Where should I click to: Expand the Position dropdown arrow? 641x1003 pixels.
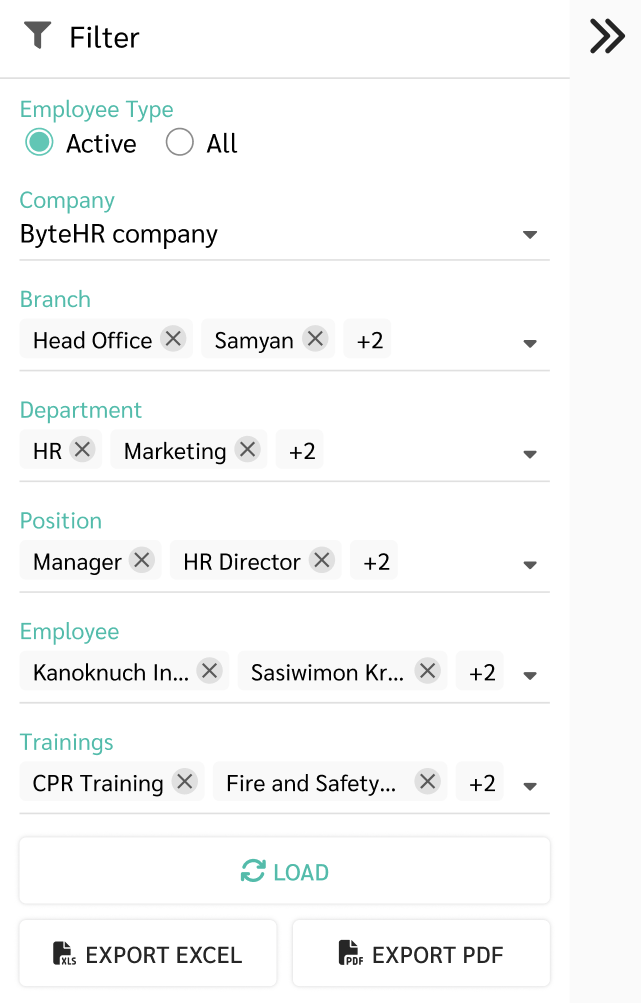click(530, 565)
